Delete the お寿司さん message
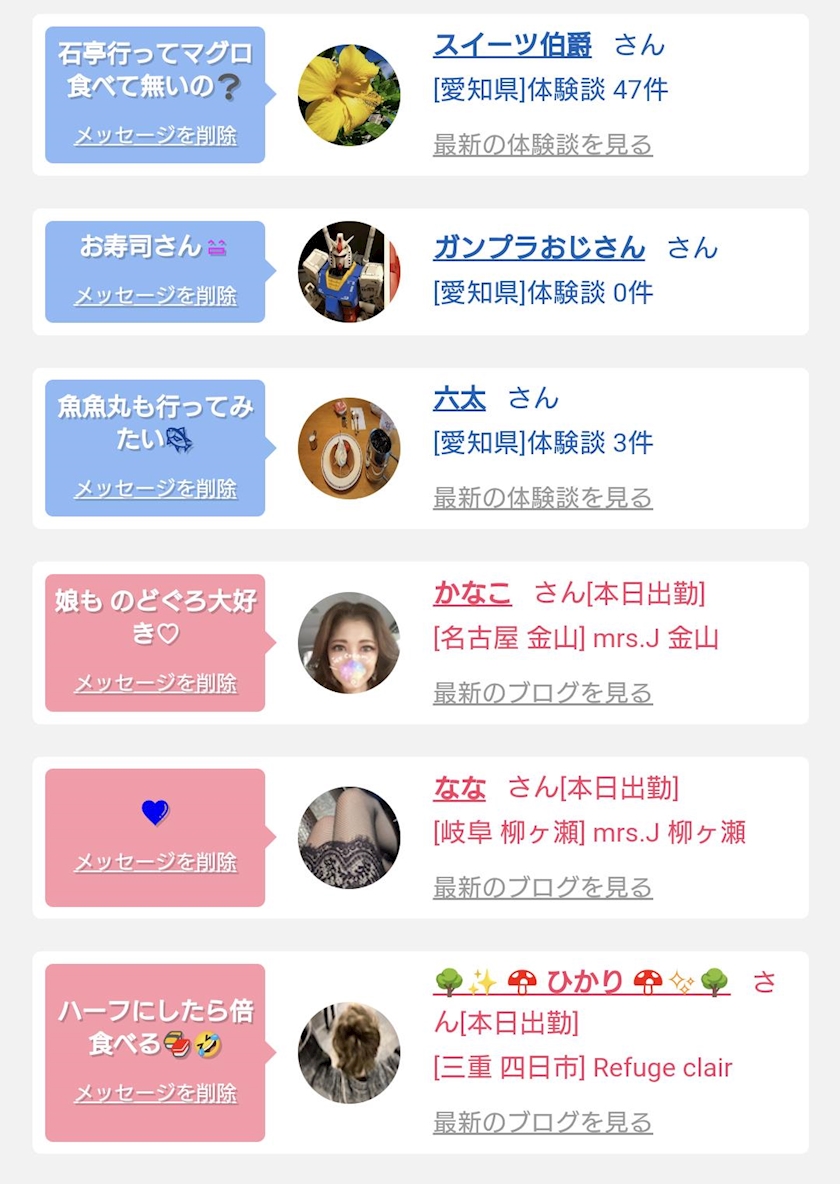This screenshot has width=840, height=1184. click(x=156, y=296)
